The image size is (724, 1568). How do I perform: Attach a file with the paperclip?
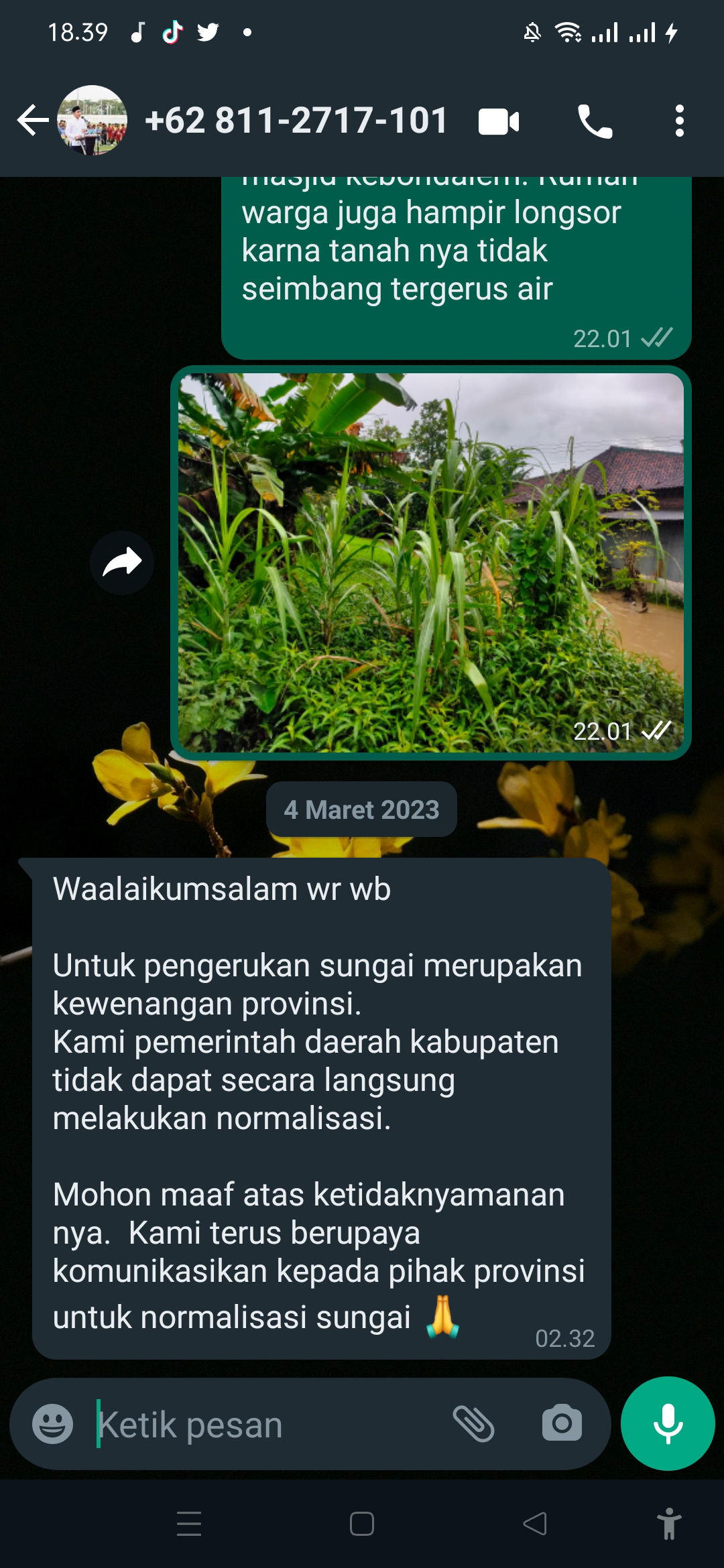474,1424
